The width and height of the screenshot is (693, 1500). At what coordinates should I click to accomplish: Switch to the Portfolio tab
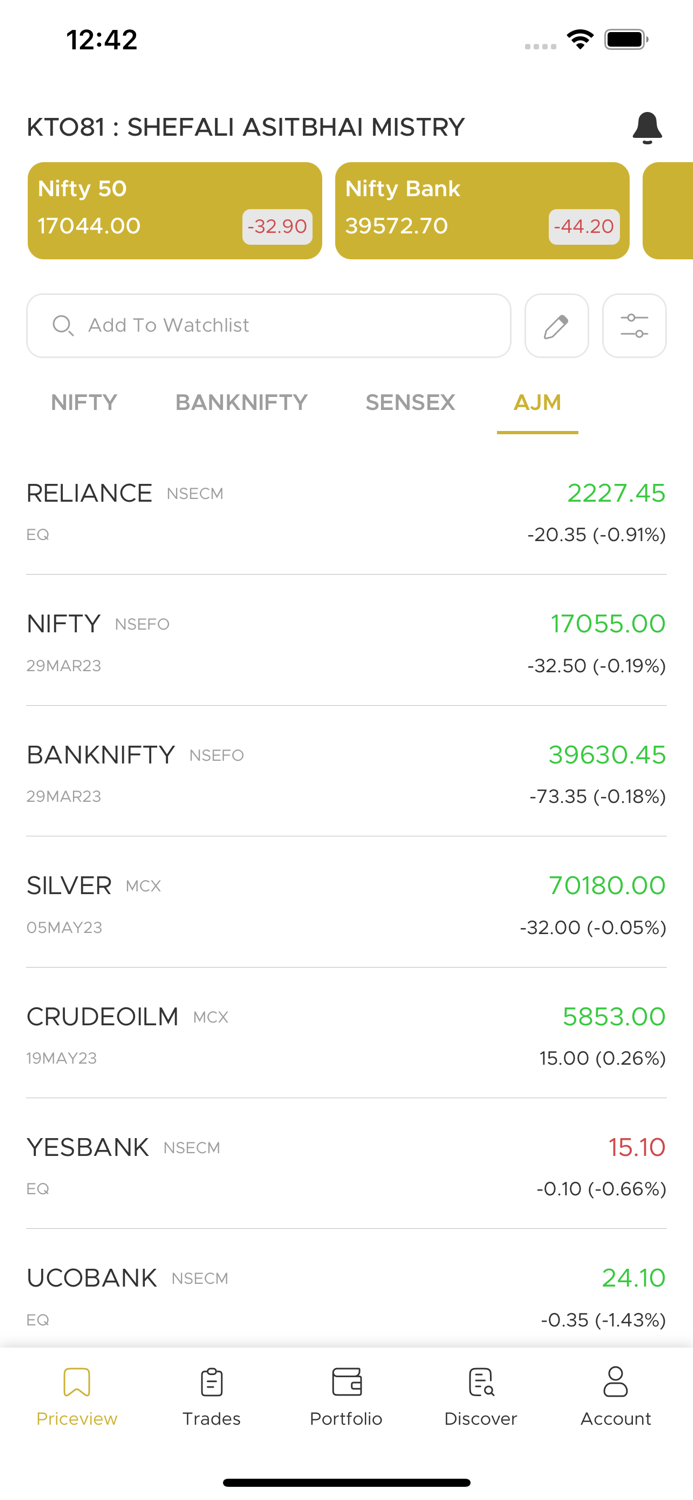[x=346, y=1396]
